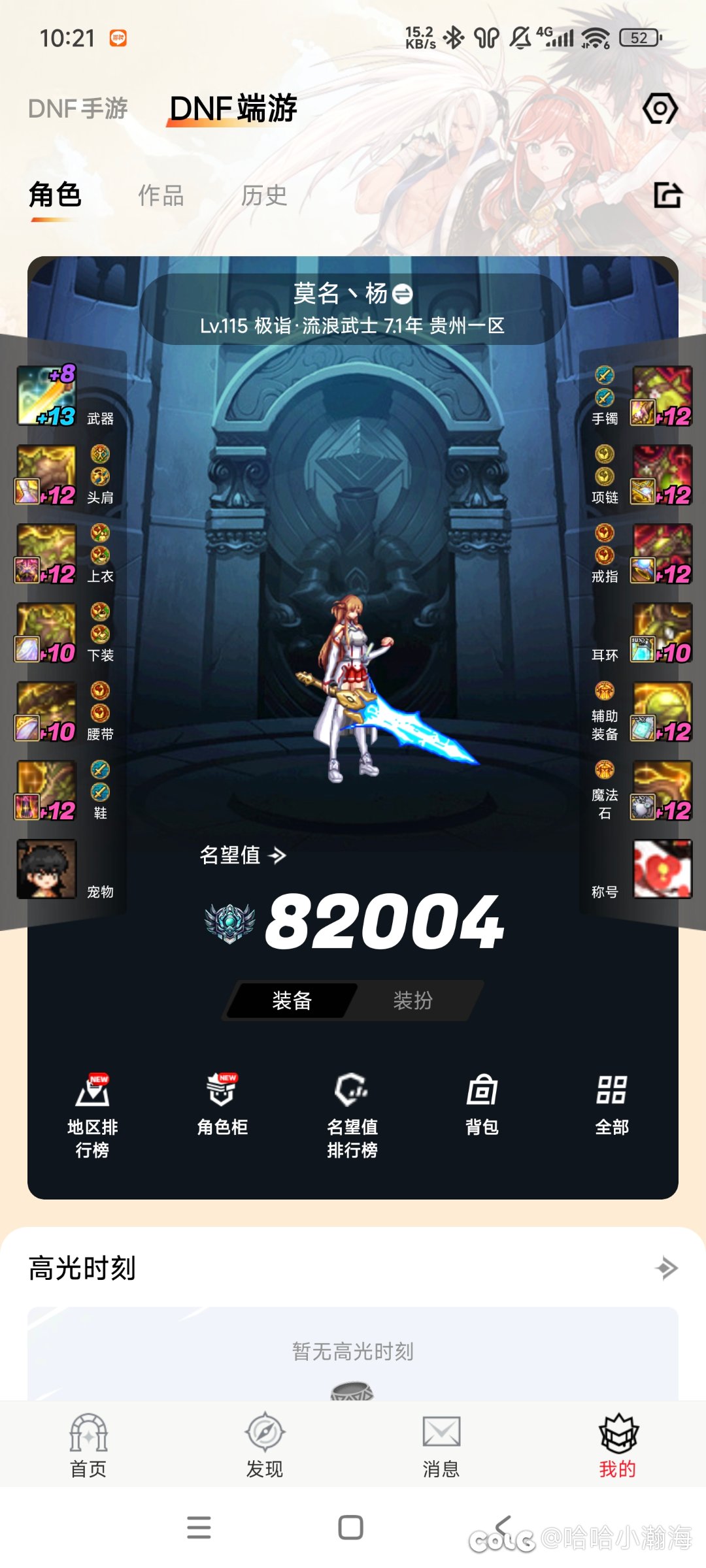Image resolution: width=706 pixels, height=1568 pixels.
Task: Switch to the 历史 tab
Action: 264,195
